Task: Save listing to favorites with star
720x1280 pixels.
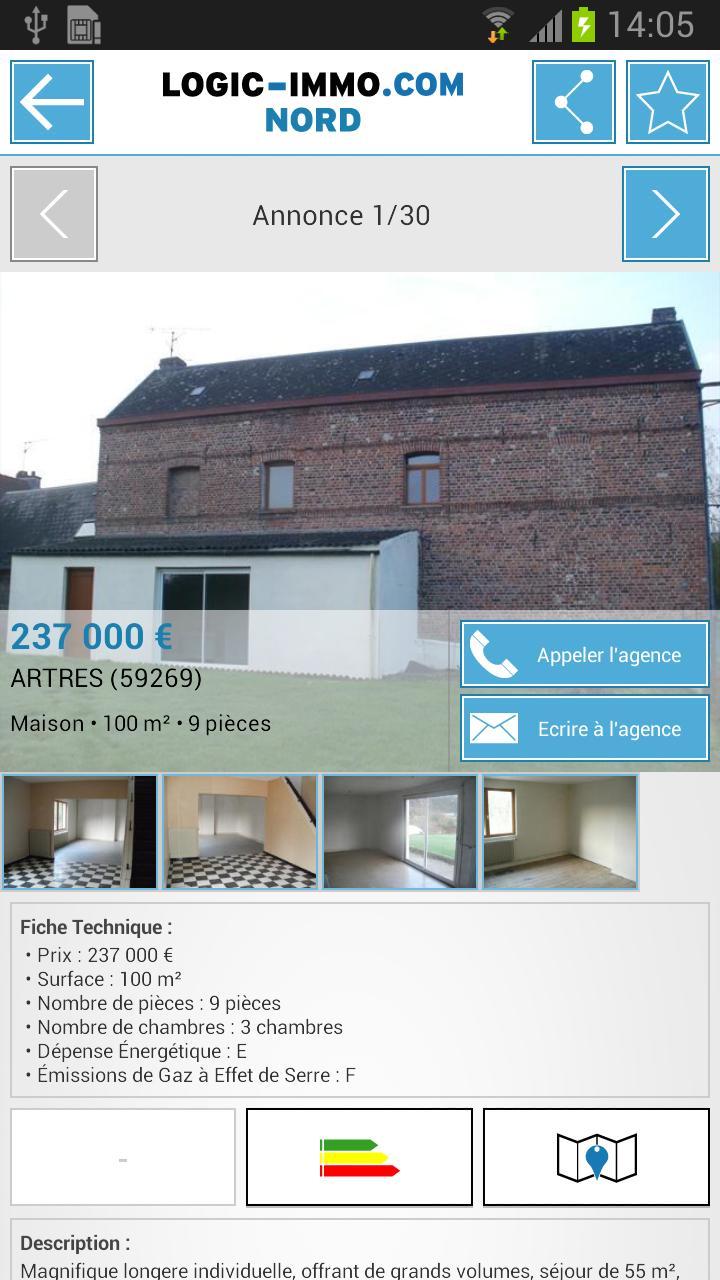Action: tap(667, 102)
